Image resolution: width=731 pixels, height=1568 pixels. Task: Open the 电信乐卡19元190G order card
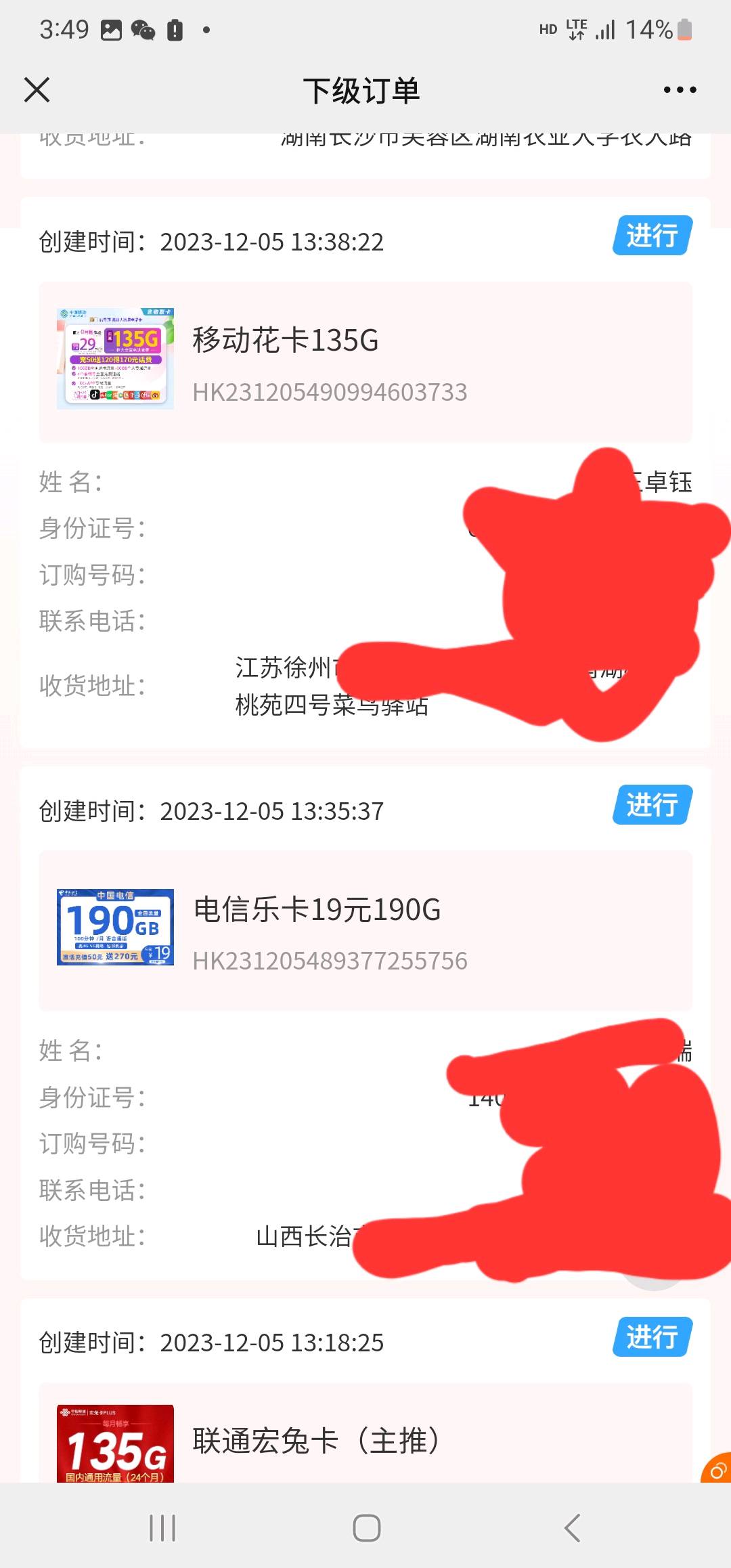click(365, 931)
